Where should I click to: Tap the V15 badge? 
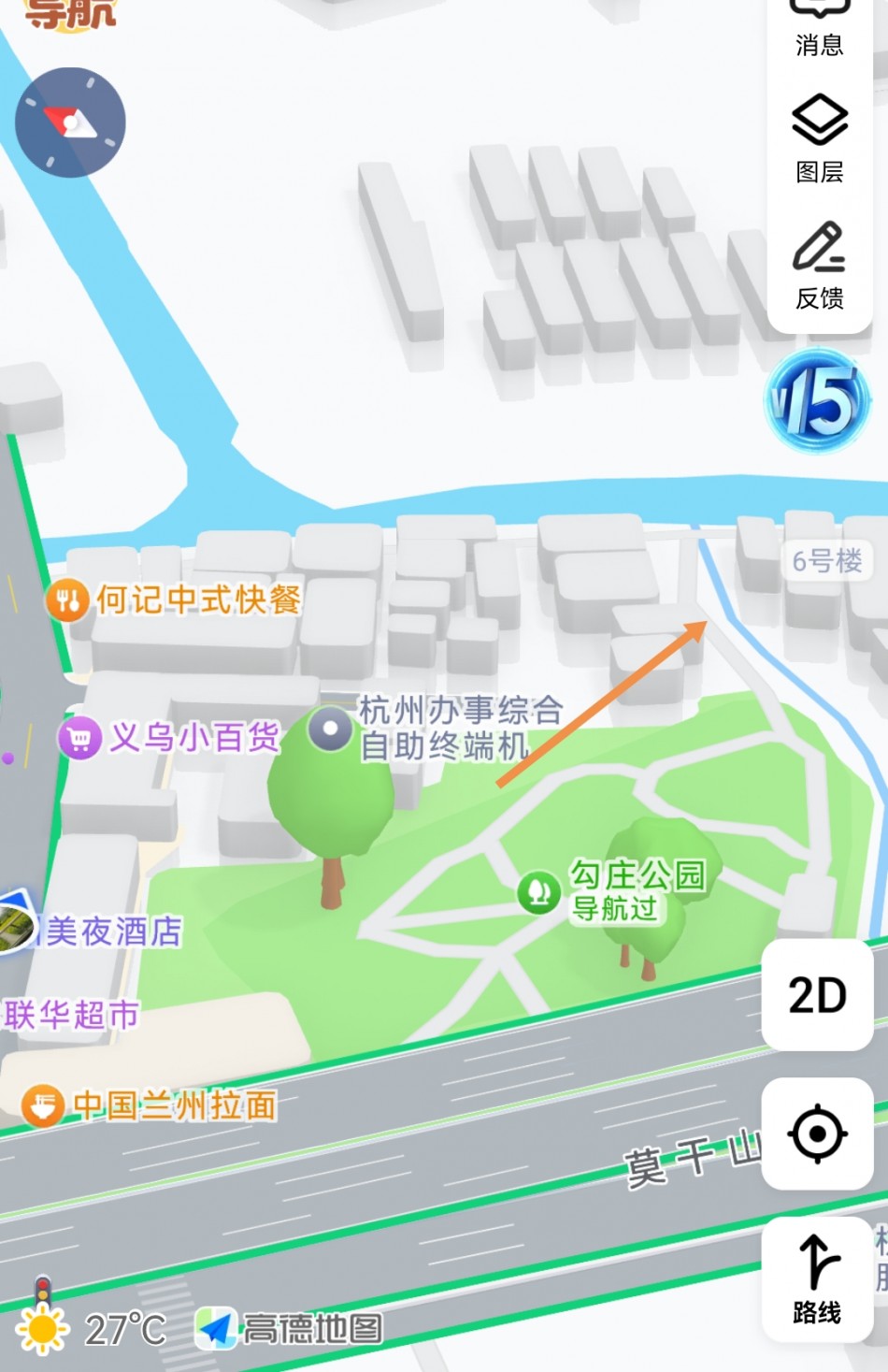point(817,401)
